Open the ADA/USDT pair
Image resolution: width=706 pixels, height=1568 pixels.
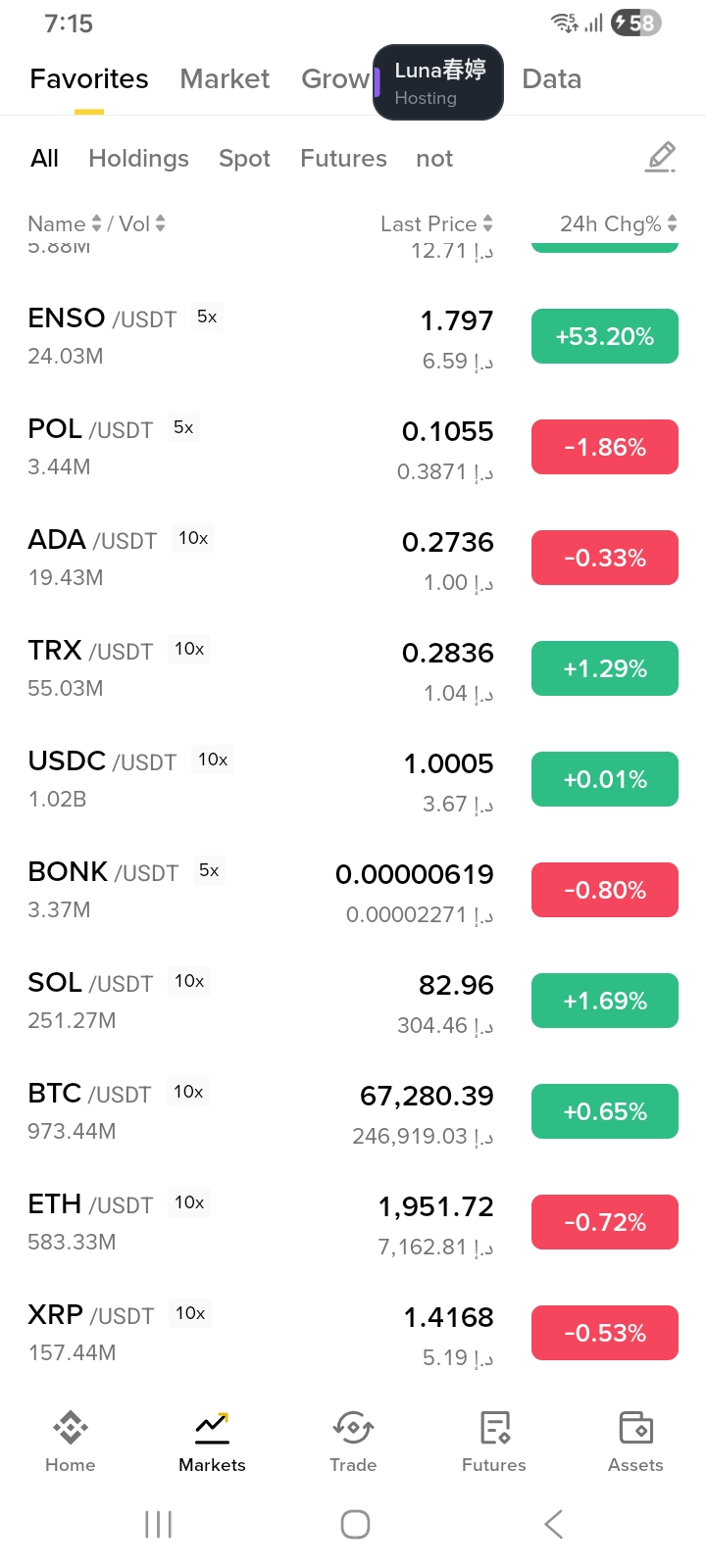(353, 559)
